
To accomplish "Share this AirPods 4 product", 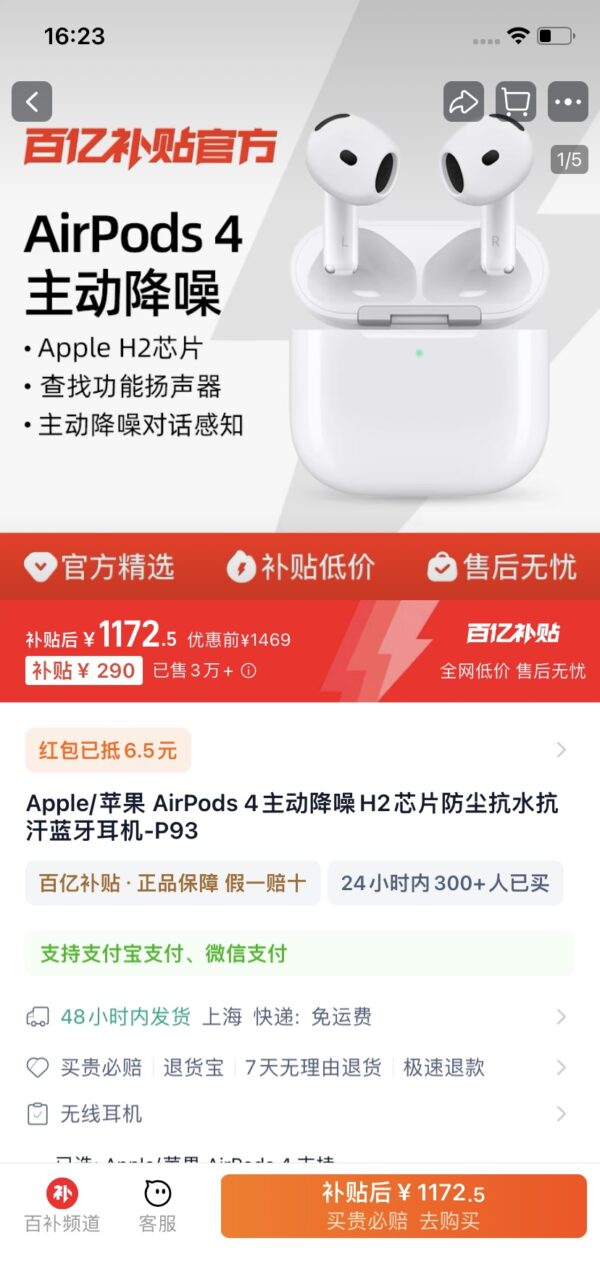I will tap(463, 102).
